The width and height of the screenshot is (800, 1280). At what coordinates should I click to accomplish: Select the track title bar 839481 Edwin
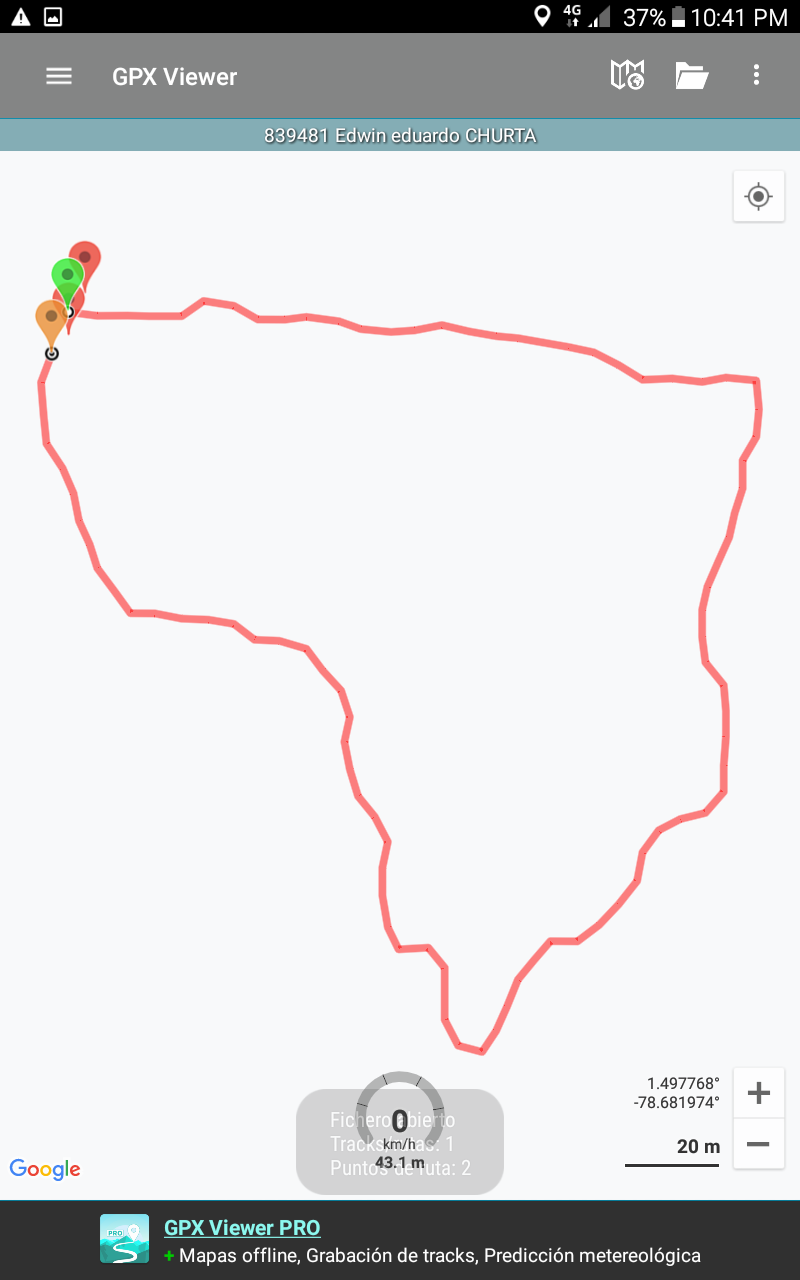click(x=400, y=135)
